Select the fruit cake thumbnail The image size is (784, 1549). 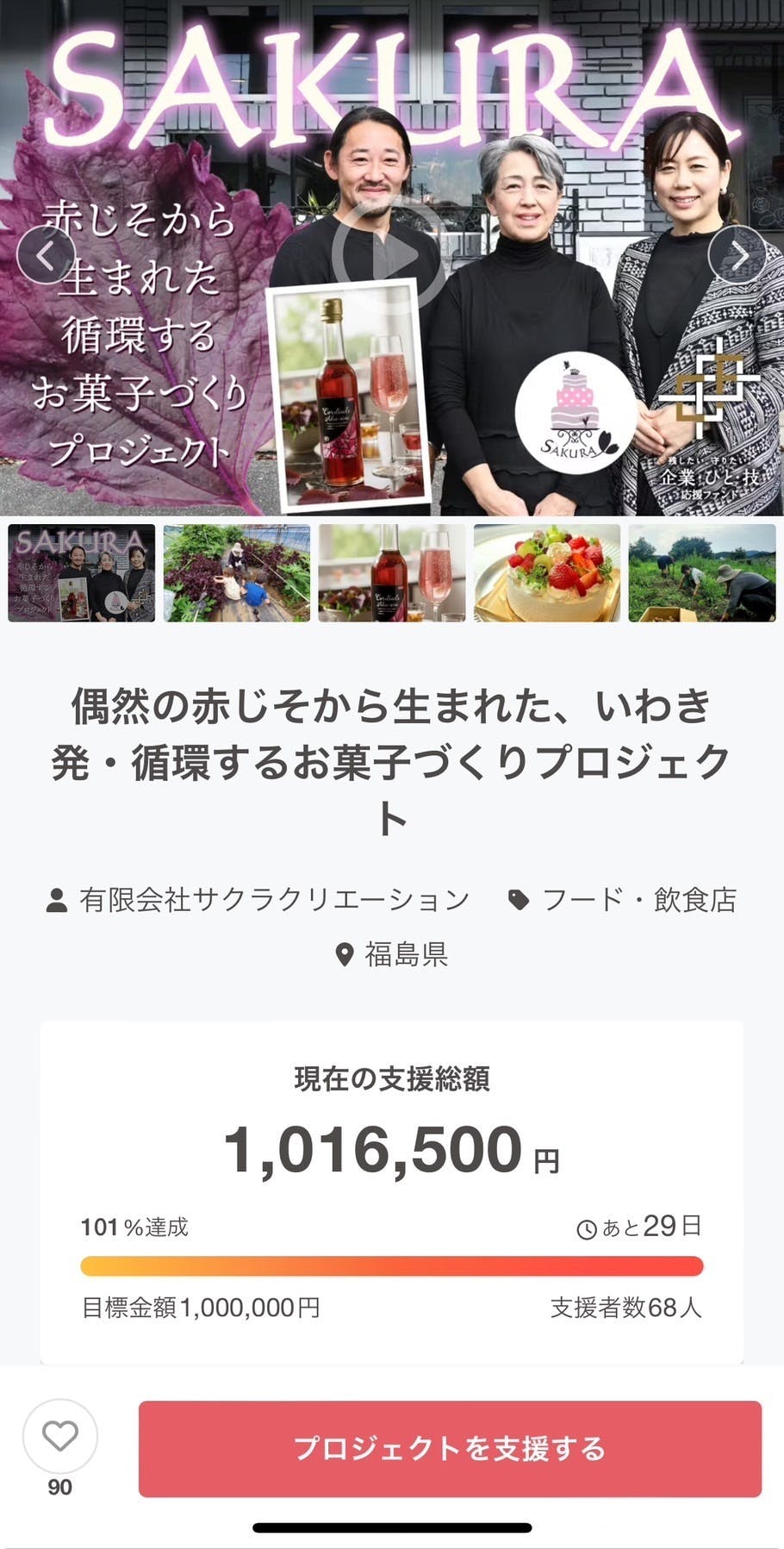click(x=547, y=573)
